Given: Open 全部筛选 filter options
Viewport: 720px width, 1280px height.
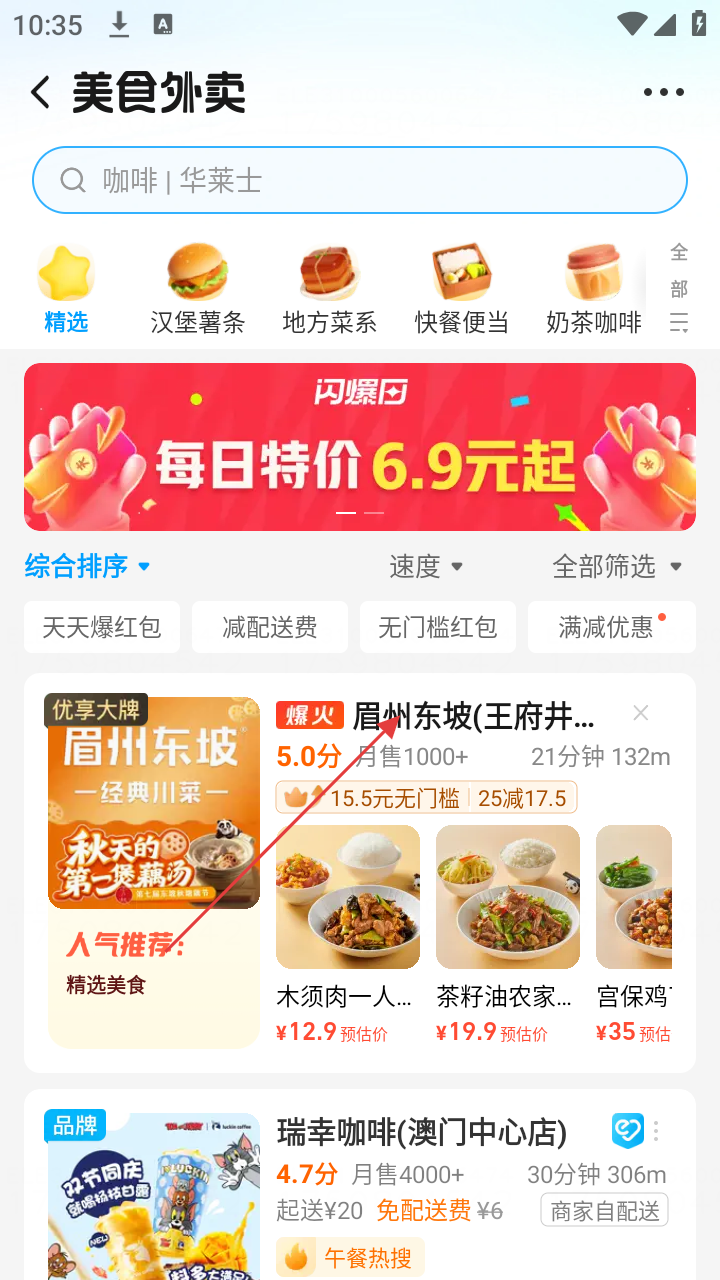Looking at the screenshot, I should (x=616, y=567).
